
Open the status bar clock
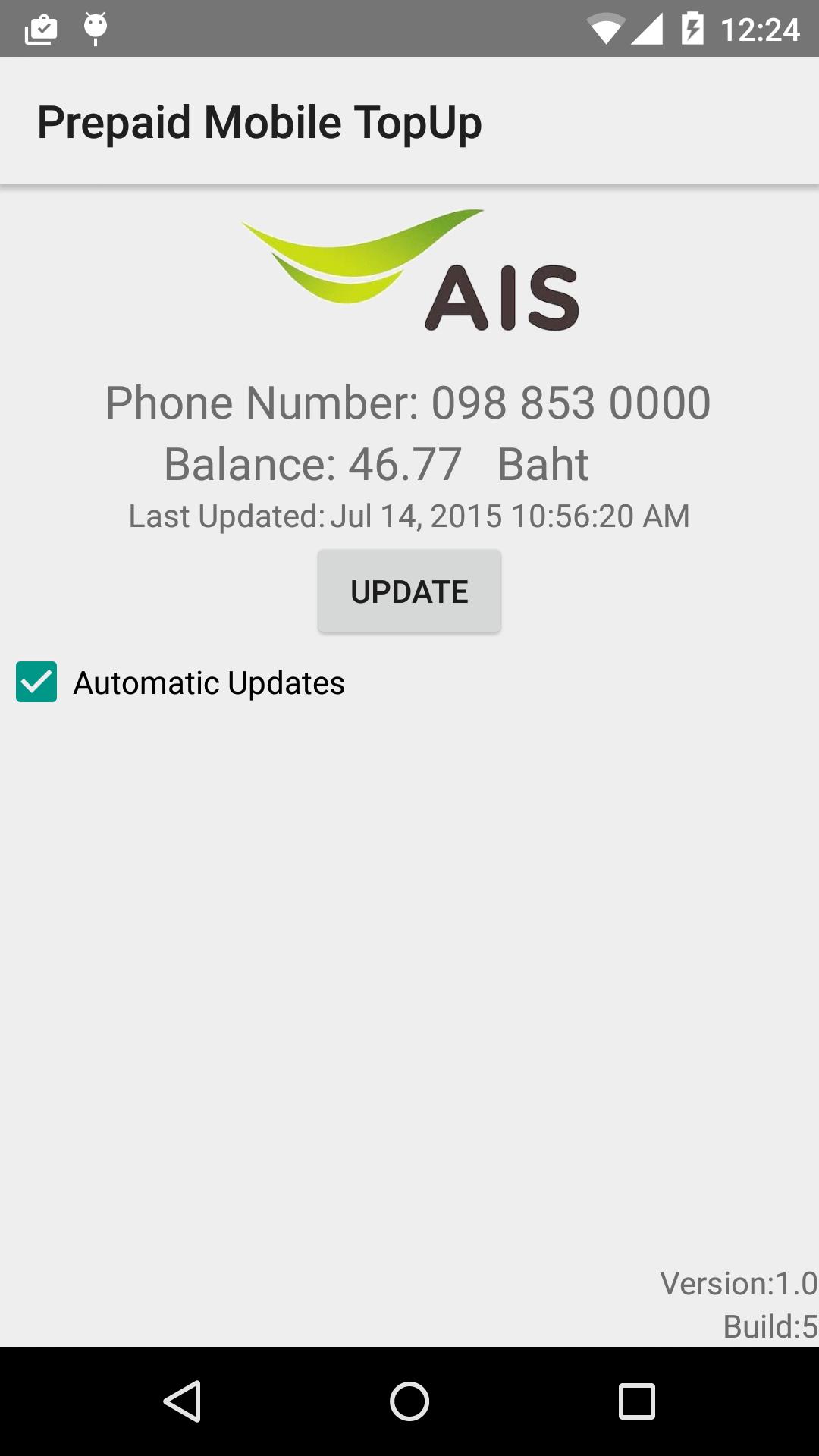[762, 30]
